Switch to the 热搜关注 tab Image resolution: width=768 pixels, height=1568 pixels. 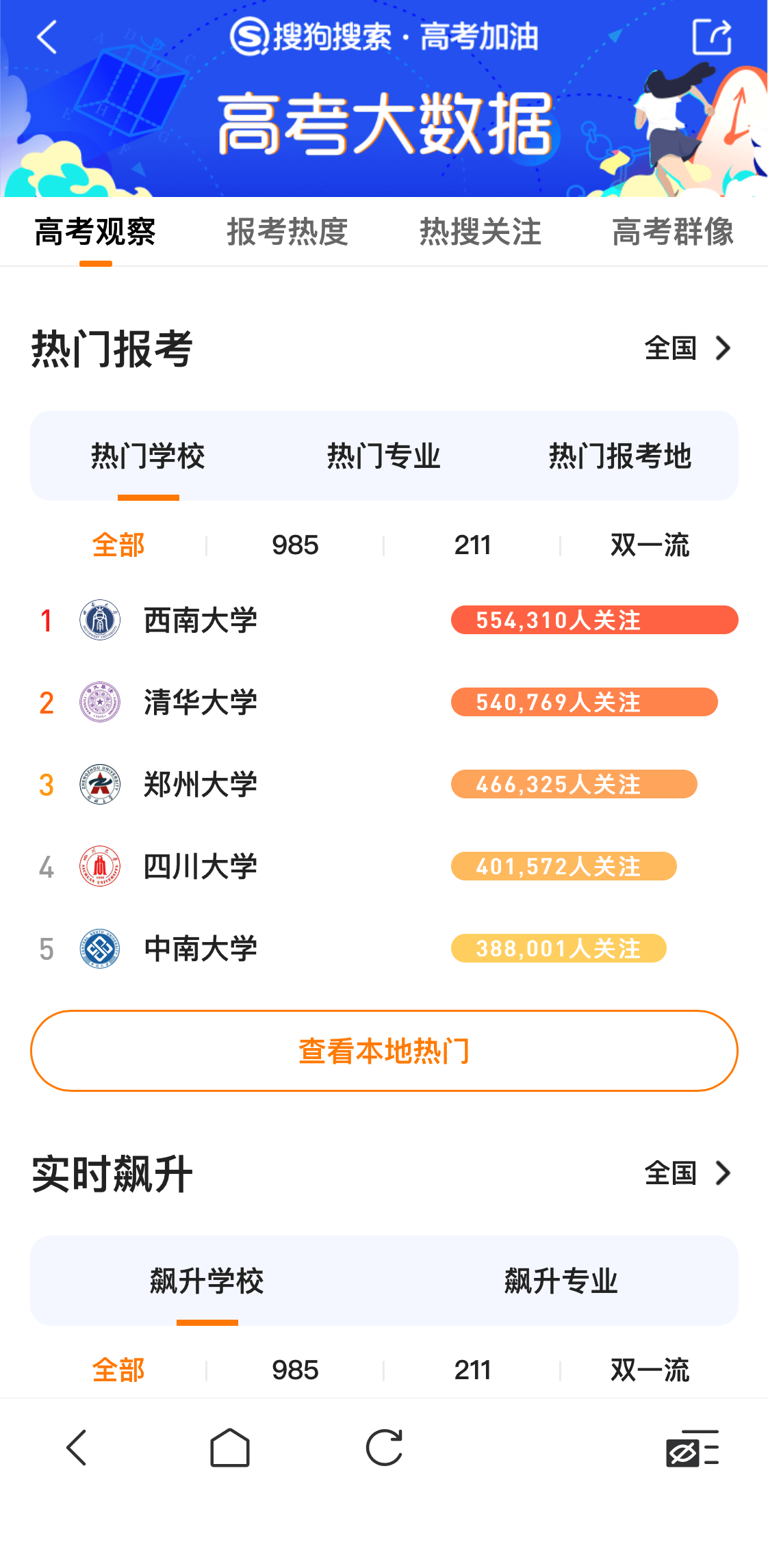tap(480, 232)
